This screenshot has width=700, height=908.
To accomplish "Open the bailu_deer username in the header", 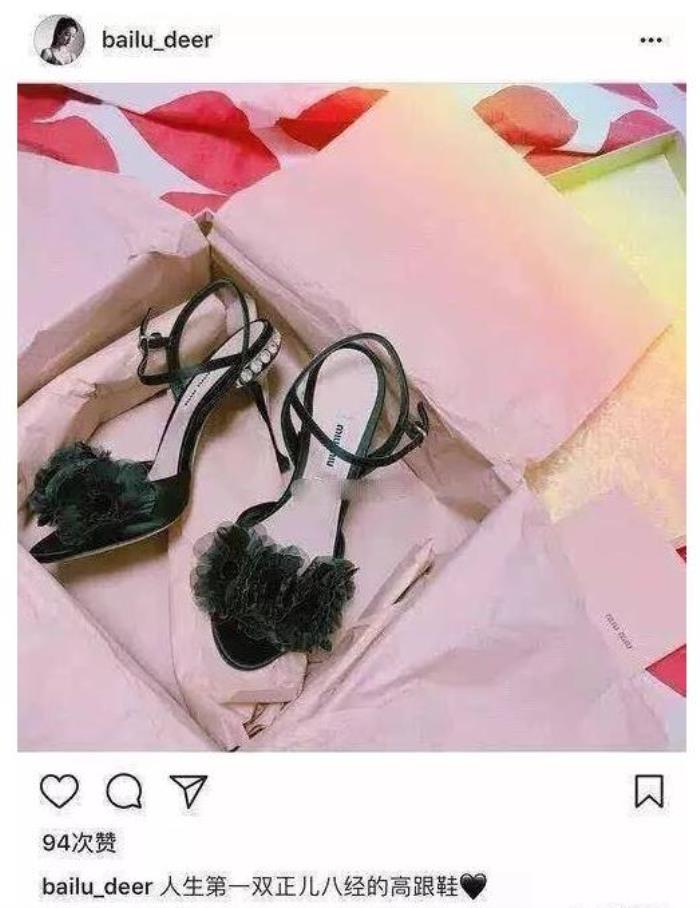I will click(x=156, y=41).
